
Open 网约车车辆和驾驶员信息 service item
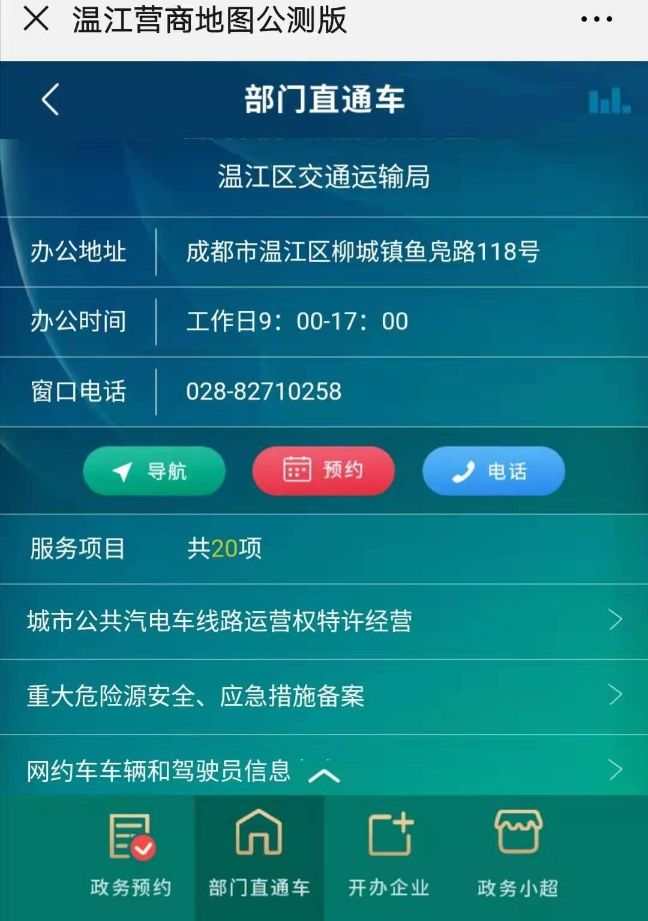pyautogui.click(x=160, y=770)
